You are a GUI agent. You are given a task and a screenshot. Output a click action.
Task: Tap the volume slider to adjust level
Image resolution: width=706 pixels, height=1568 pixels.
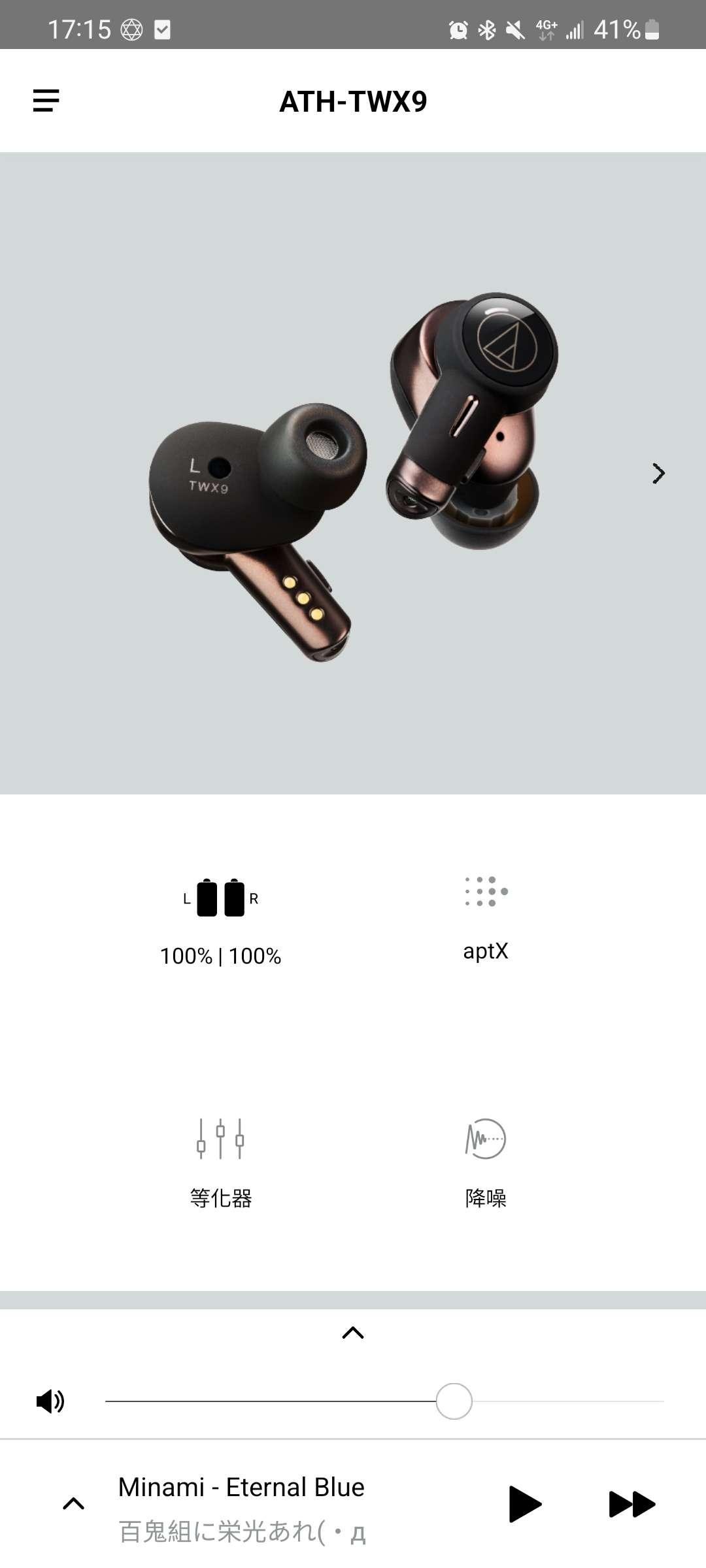(x=384, y=1401)
